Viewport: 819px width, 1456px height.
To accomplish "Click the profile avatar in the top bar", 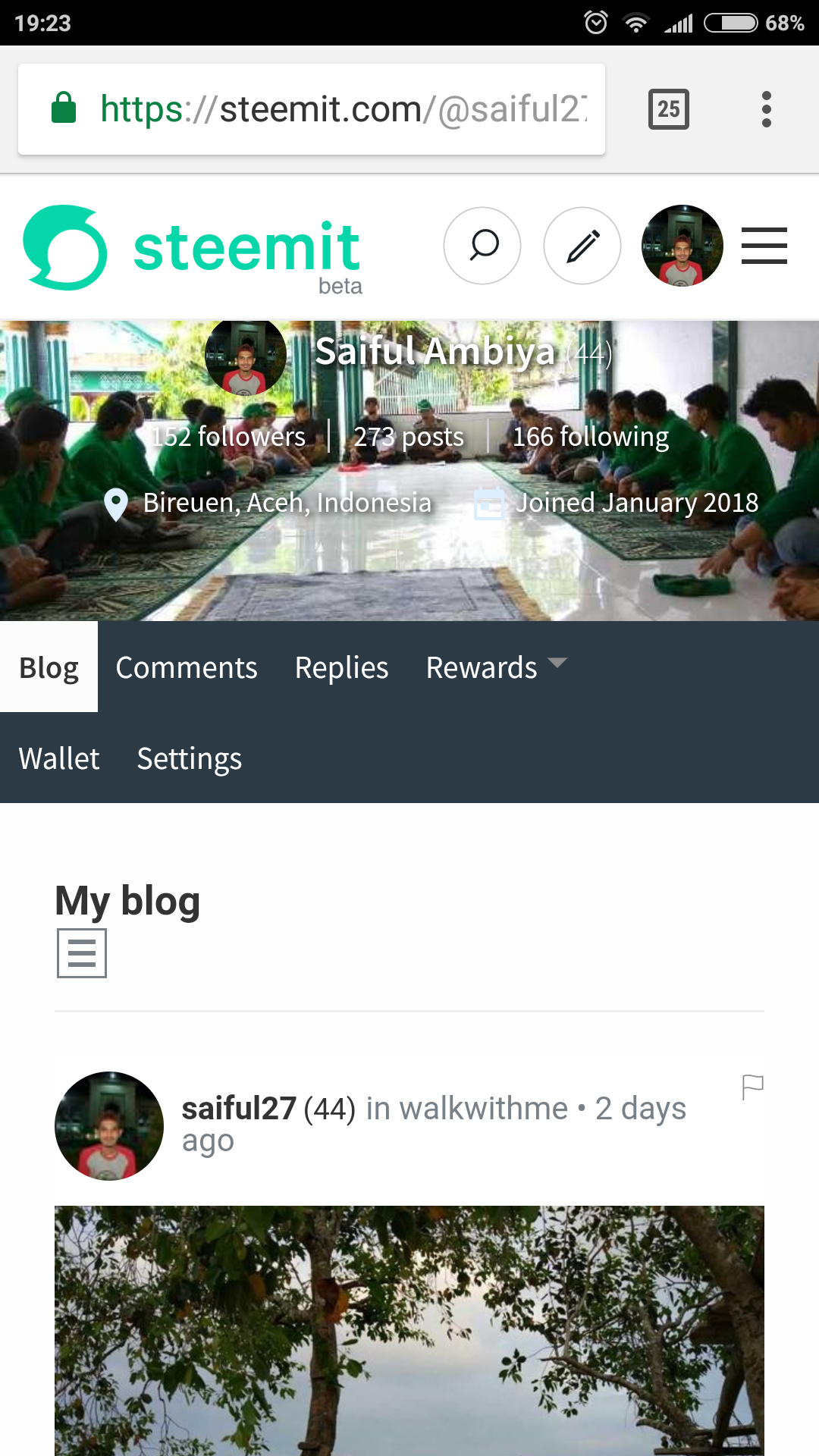I will (x=682, y=246).
